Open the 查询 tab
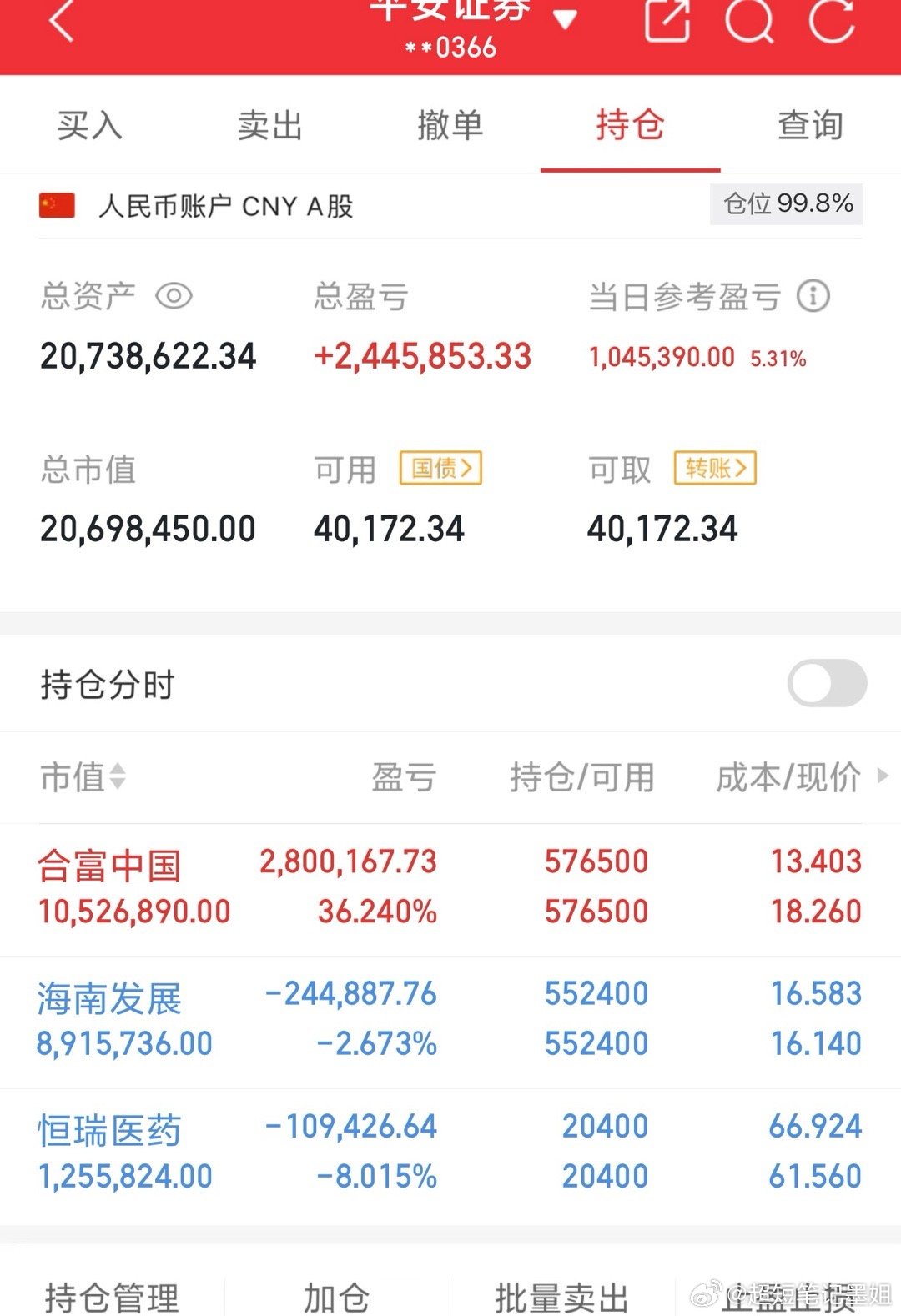Image resolution: width=901 pixels, height=1316 pixels. (x=809, y=125)
